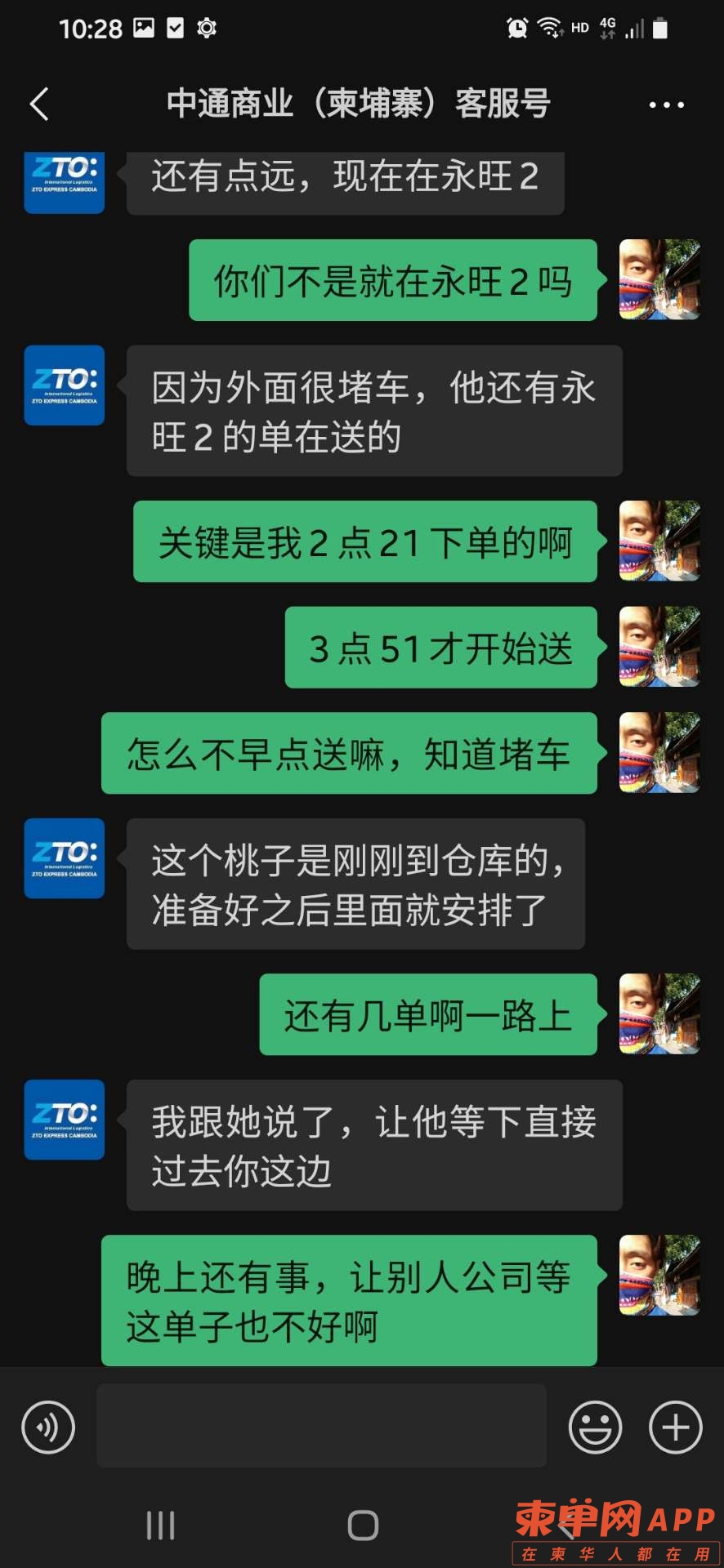Open sender avatar beside 你们不是就在永旺2吗
The width and height of the screenshot is (724, 1568).
click(659, 279)
